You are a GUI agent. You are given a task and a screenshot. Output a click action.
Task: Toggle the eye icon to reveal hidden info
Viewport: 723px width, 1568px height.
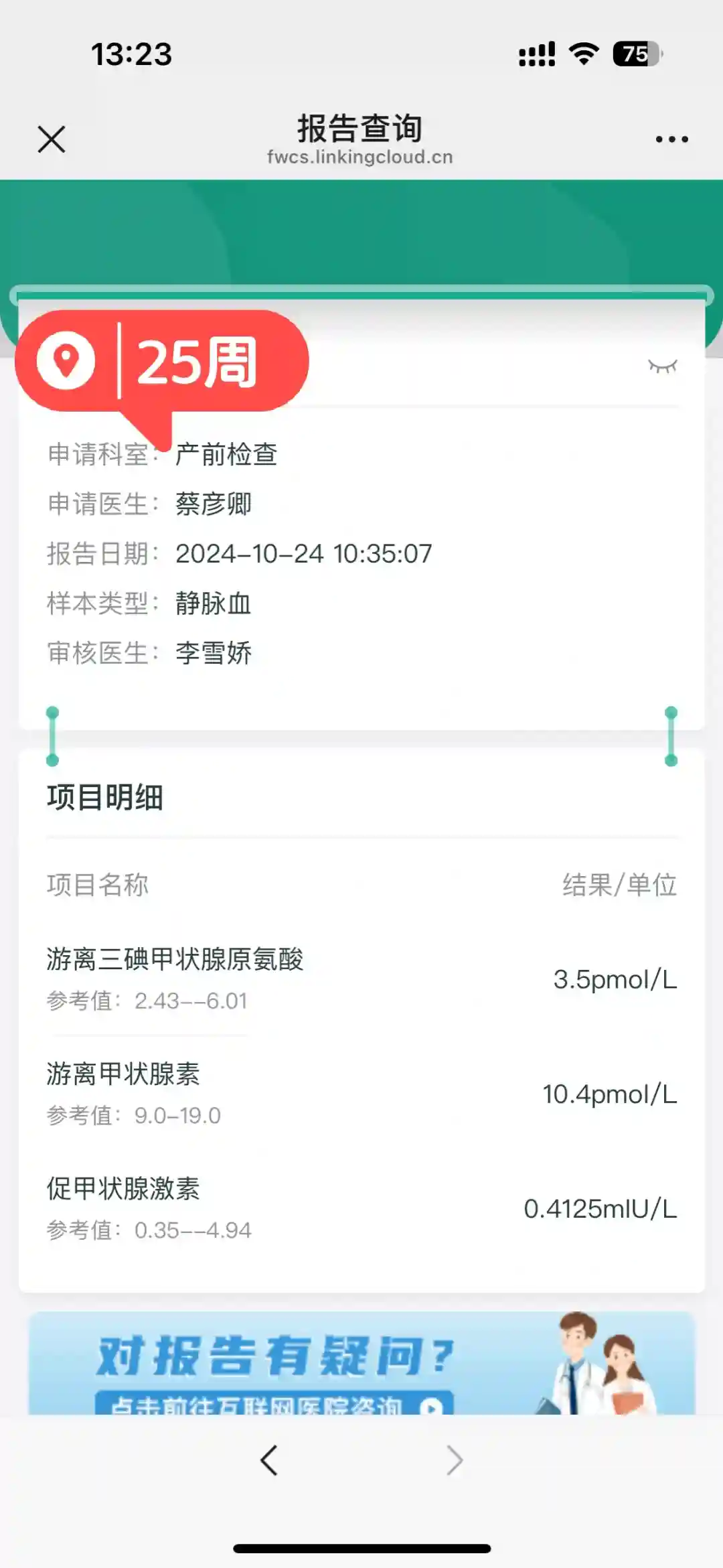pos(662,366)
